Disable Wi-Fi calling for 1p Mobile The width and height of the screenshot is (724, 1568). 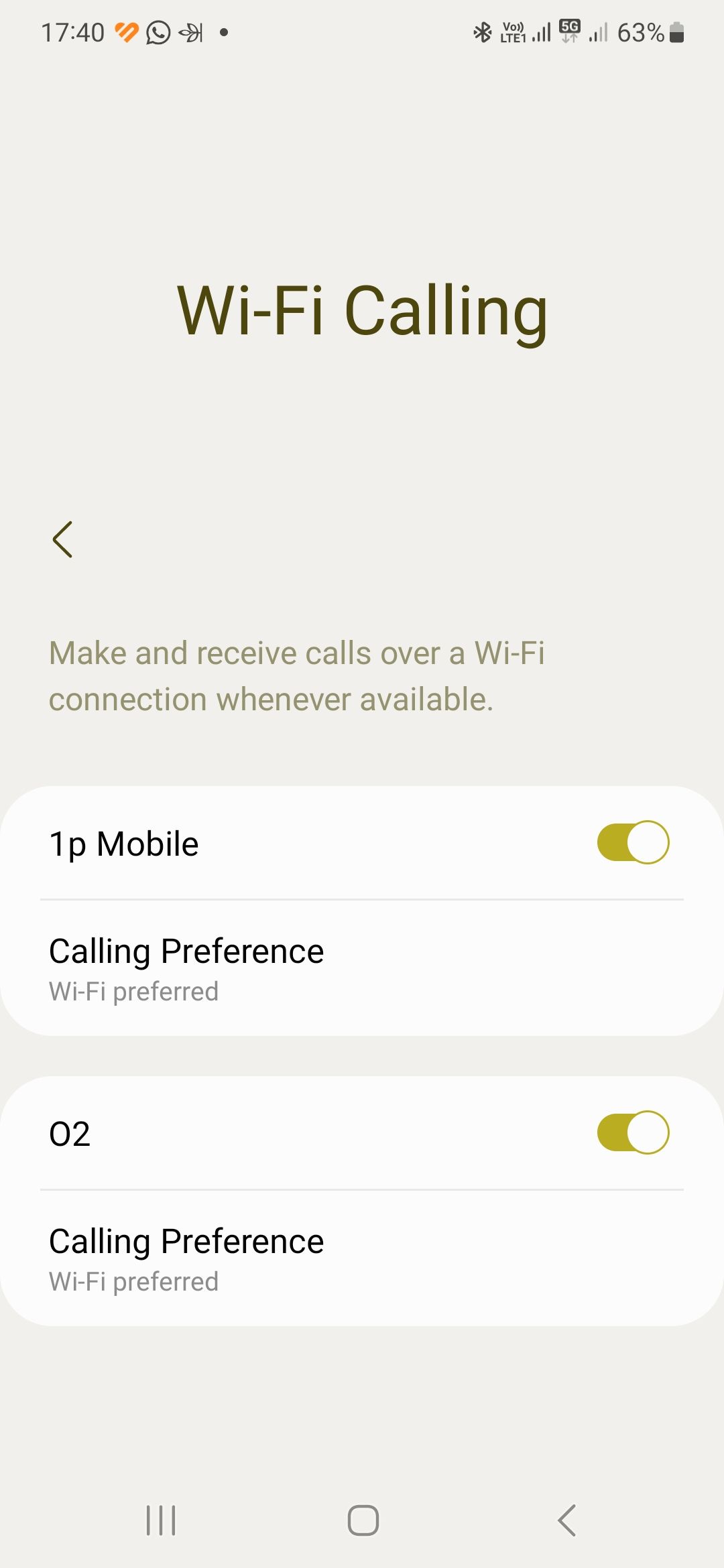pos(631,843)
